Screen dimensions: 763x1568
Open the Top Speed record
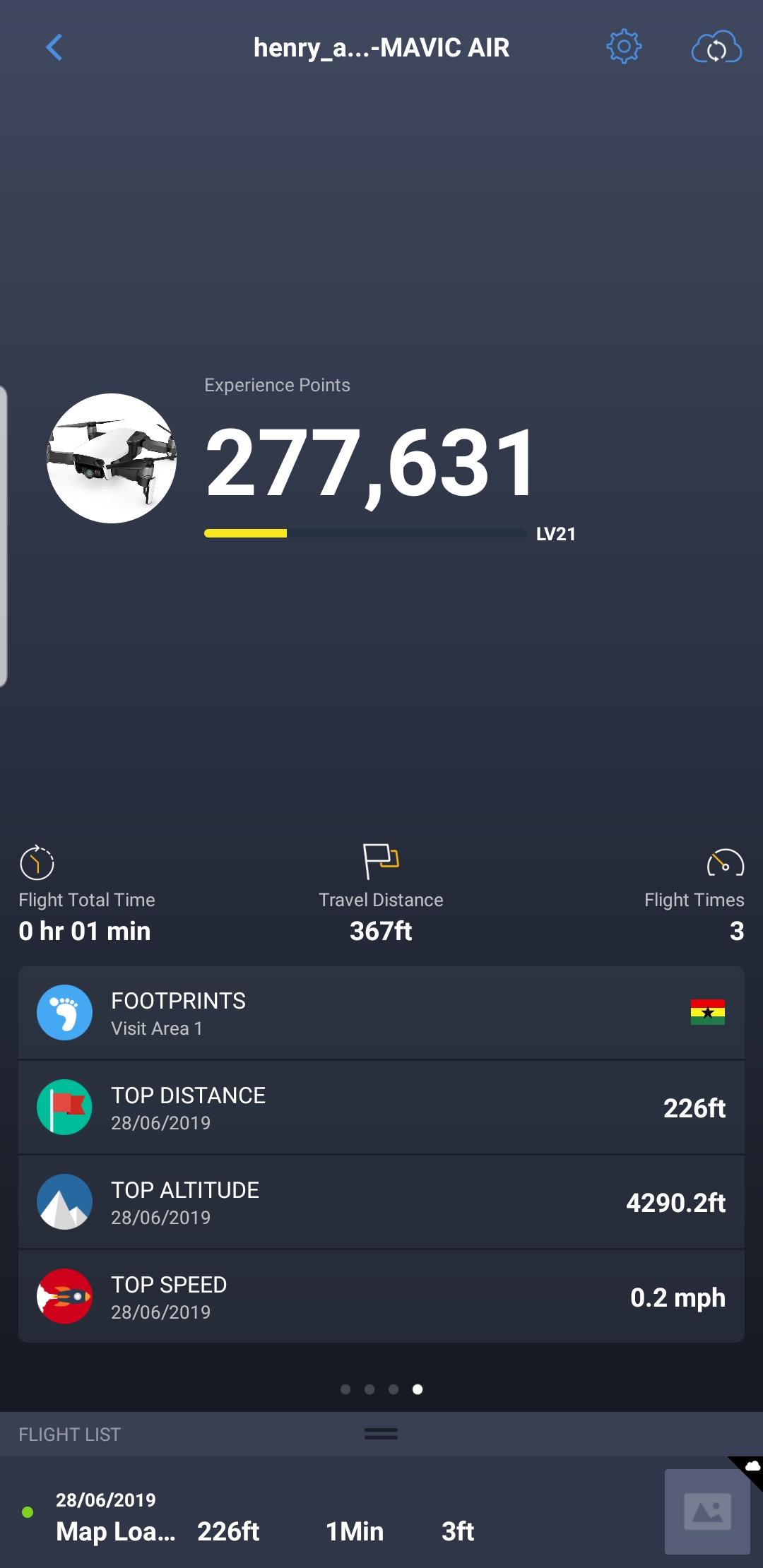[x=381, y=1297]
